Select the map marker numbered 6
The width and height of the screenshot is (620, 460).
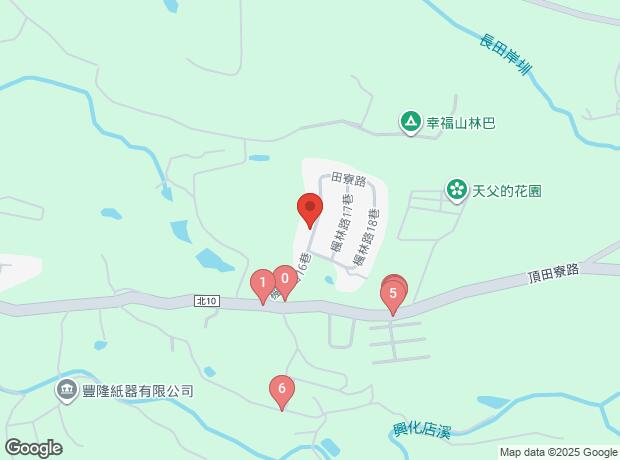click(282, 390)
